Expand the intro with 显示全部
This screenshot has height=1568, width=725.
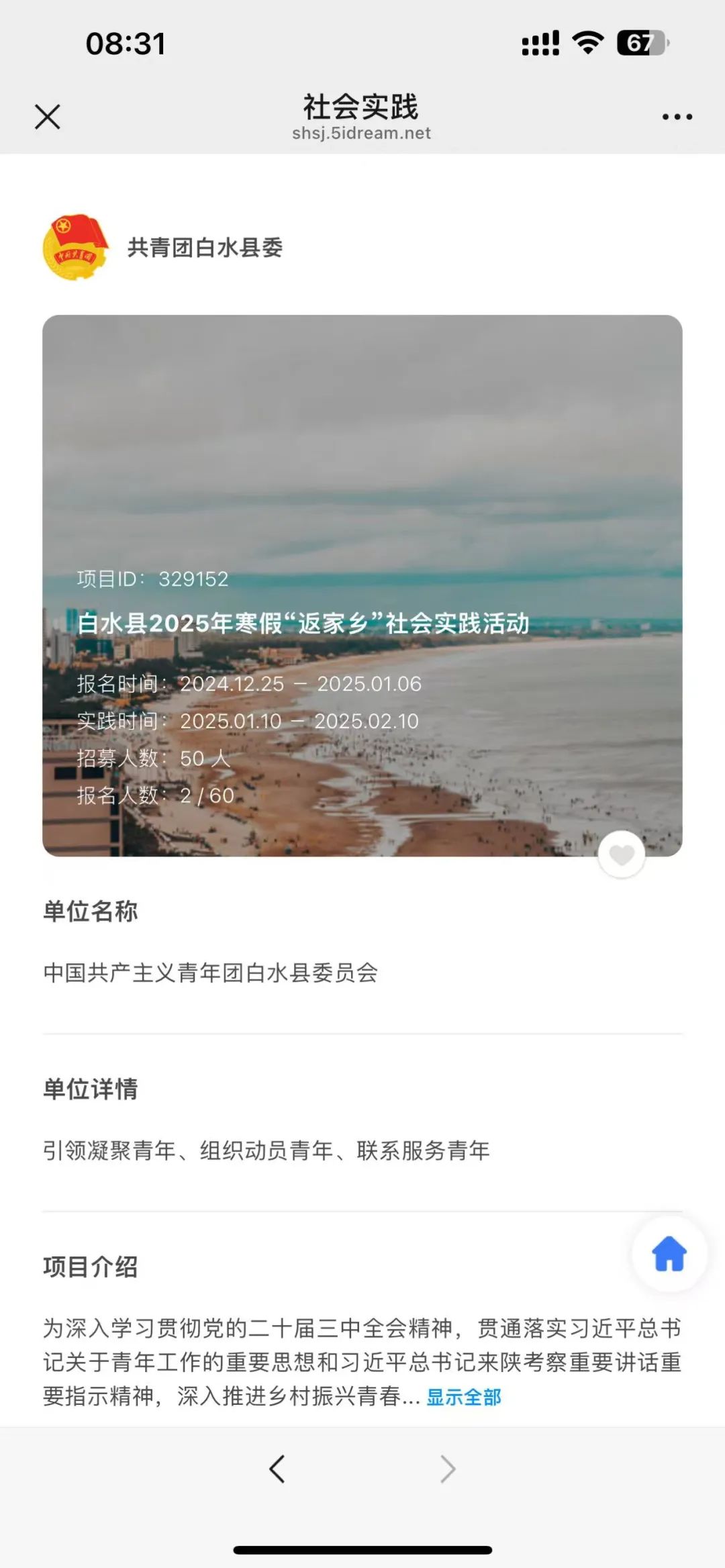coord(464,1398)
